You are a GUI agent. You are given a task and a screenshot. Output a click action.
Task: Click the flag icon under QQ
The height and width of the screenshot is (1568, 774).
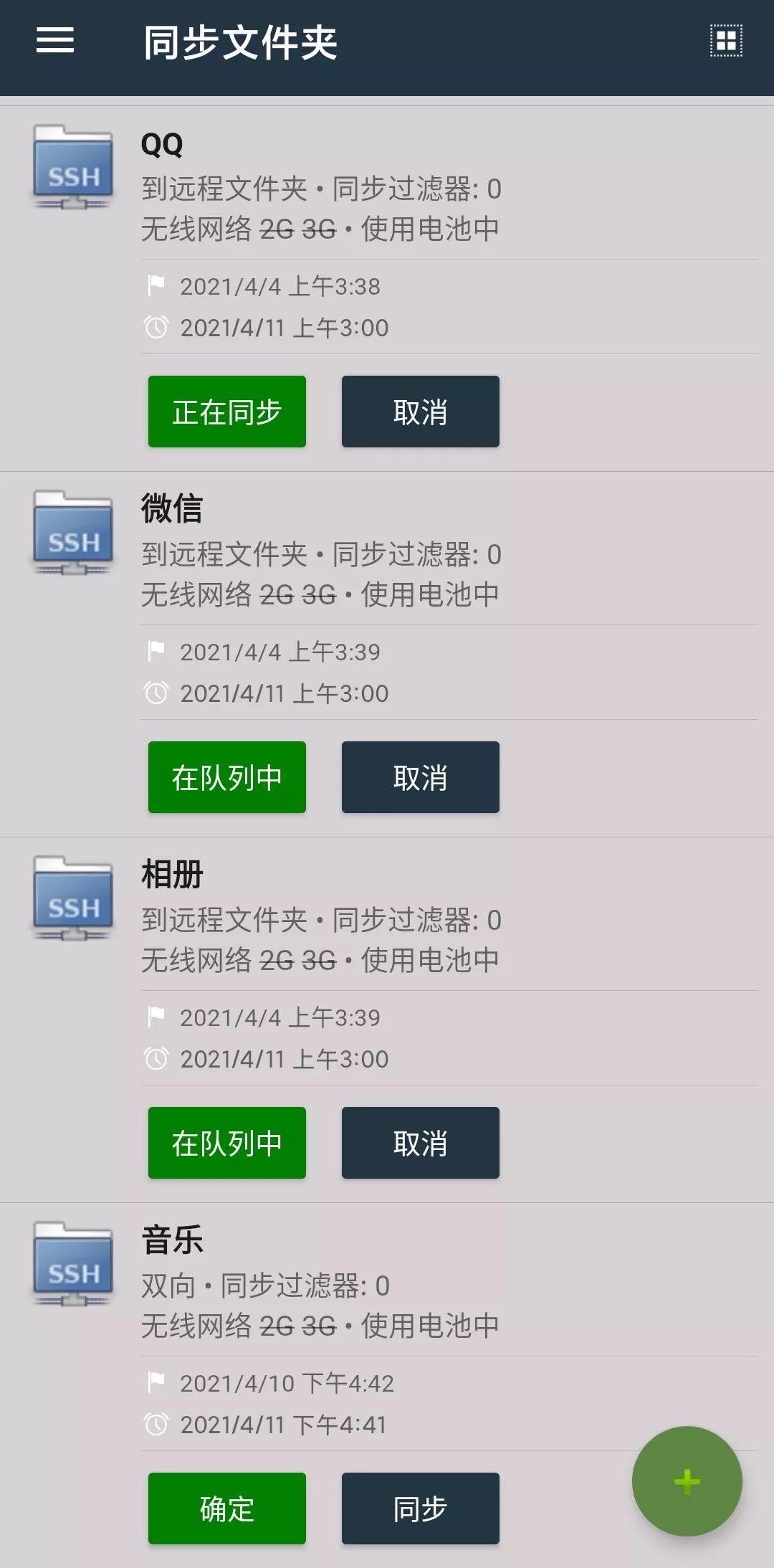[156, 286]
